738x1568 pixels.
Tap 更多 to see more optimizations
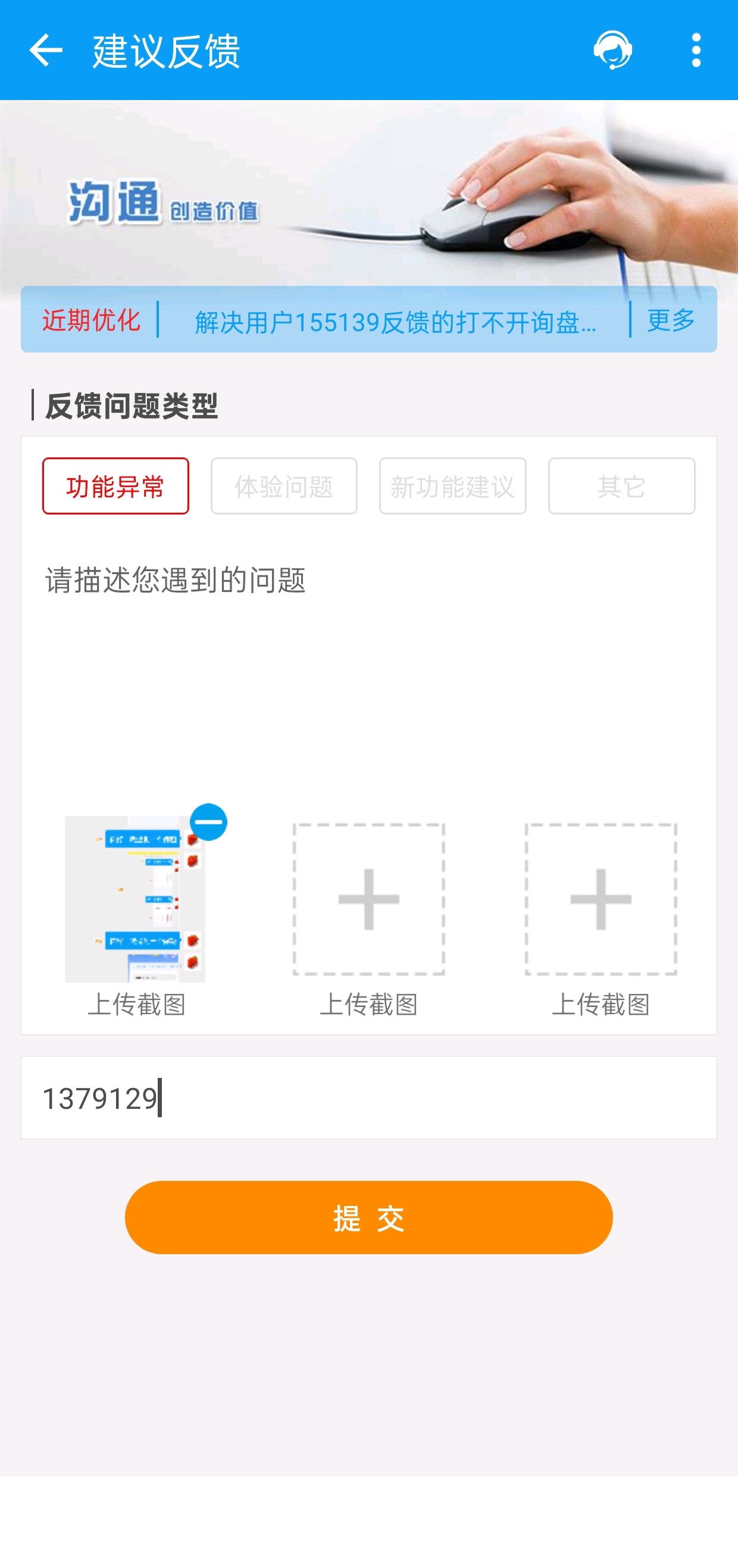[x=671, y=320]
